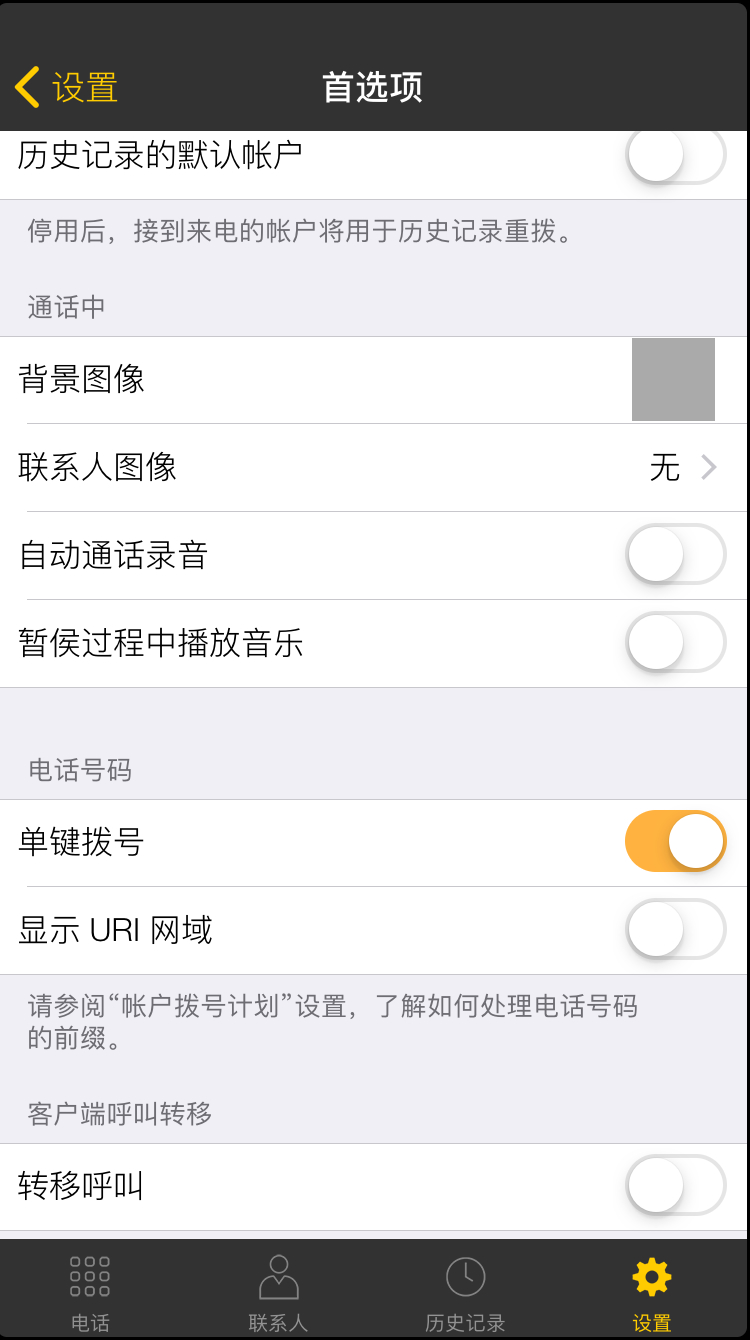This screenshot has height=1340, width=750.
Task: Select the 设置 tab
Action: pyautogui.click(x=652, y=1293)
